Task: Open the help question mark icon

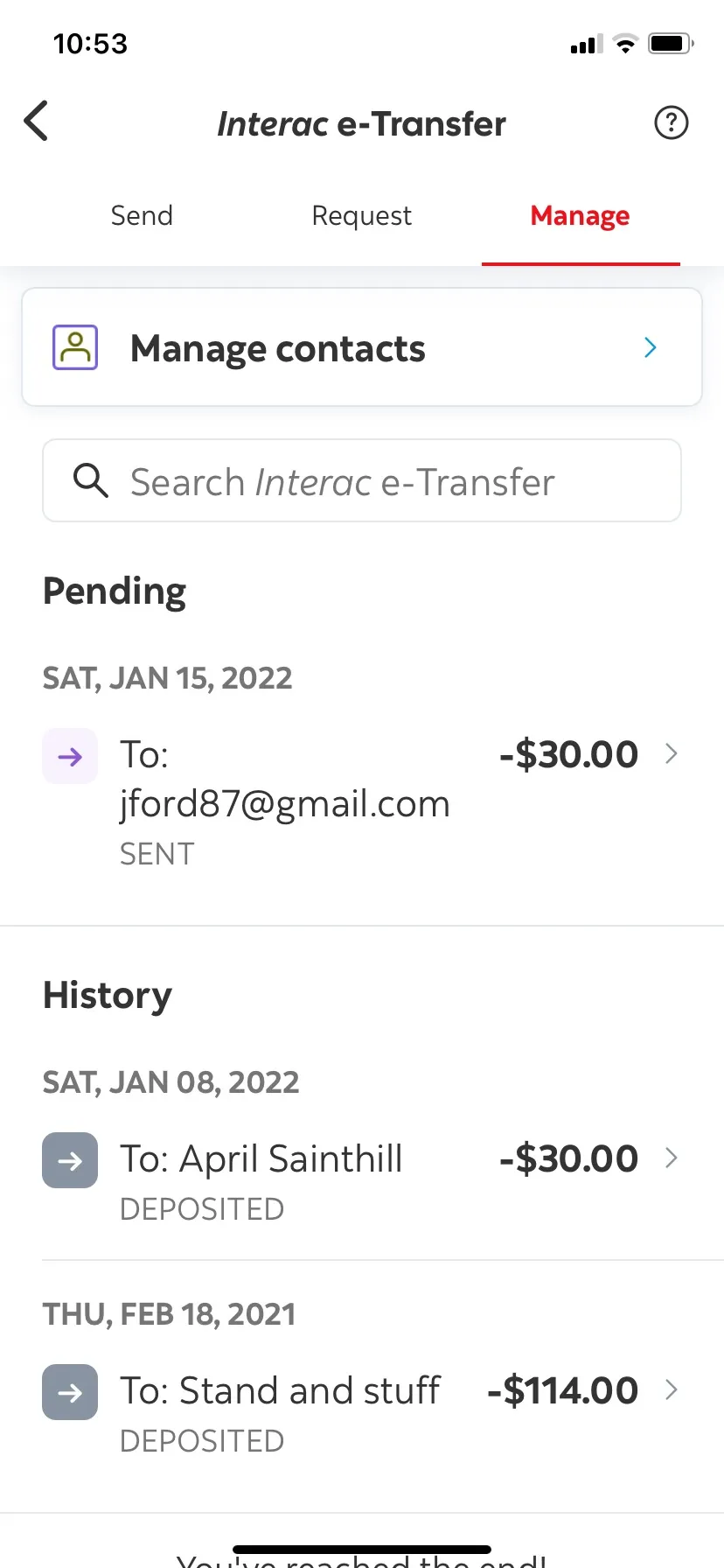Action: (x=671, y=122)
